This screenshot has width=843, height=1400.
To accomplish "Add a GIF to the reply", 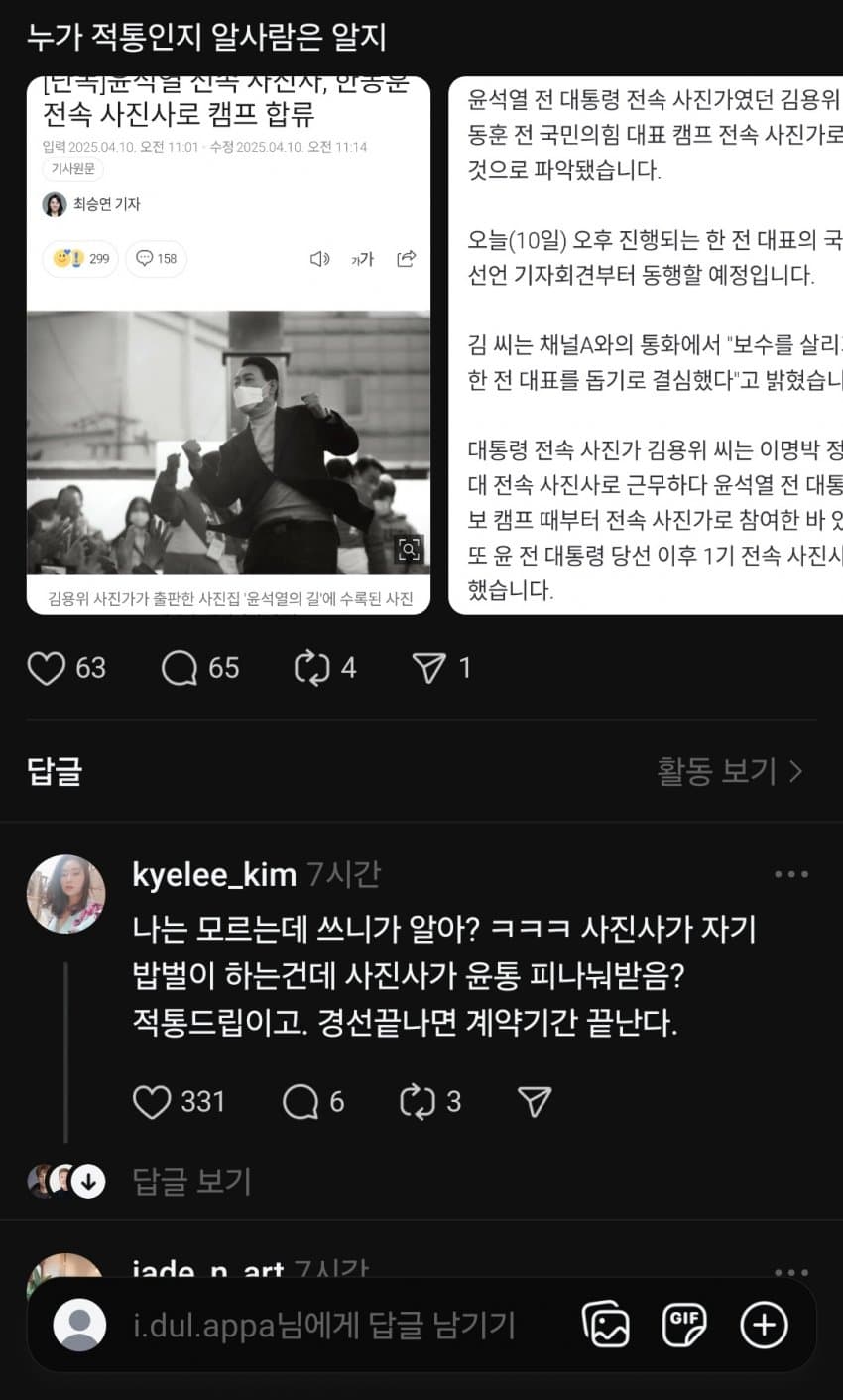I will point(684,1326).
